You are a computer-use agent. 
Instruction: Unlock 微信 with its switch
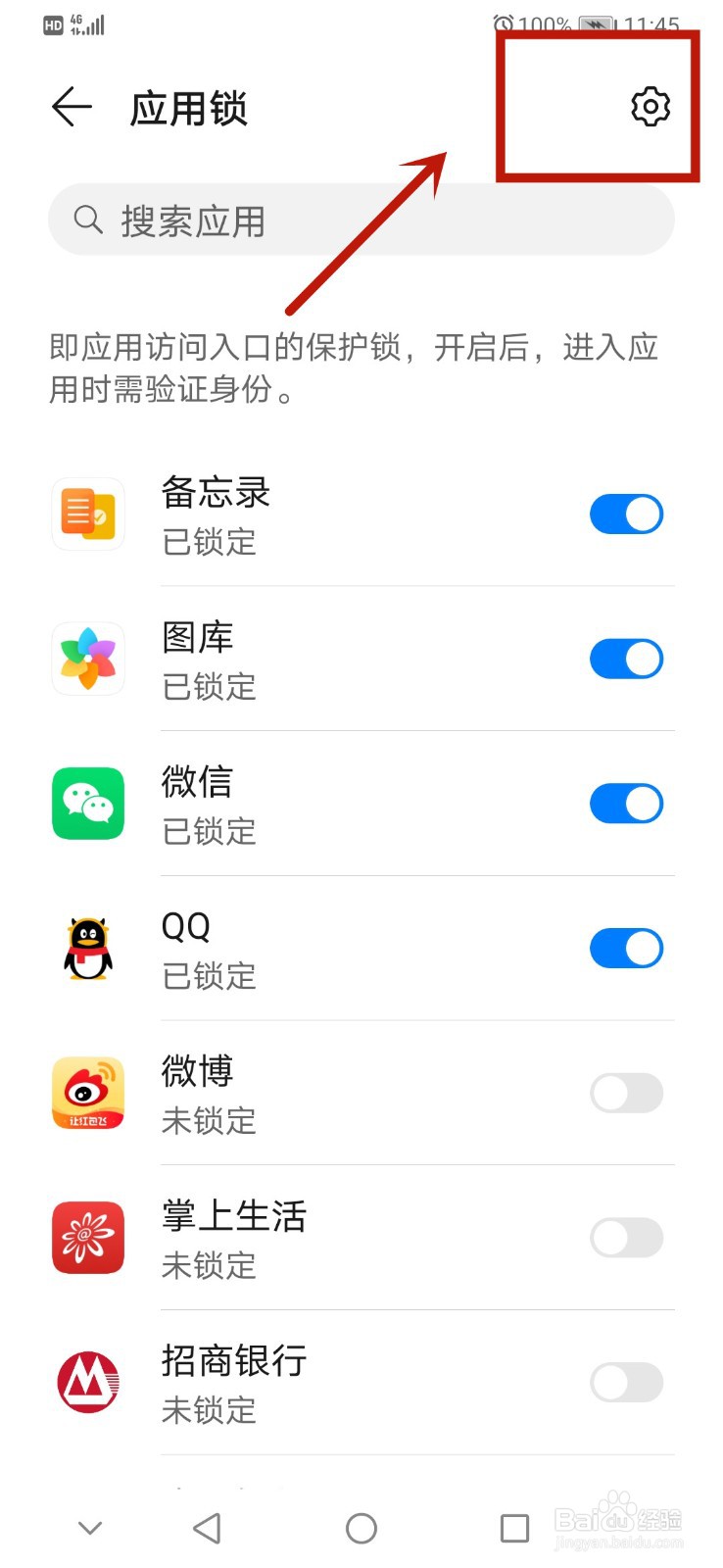[x=626, y=804]
